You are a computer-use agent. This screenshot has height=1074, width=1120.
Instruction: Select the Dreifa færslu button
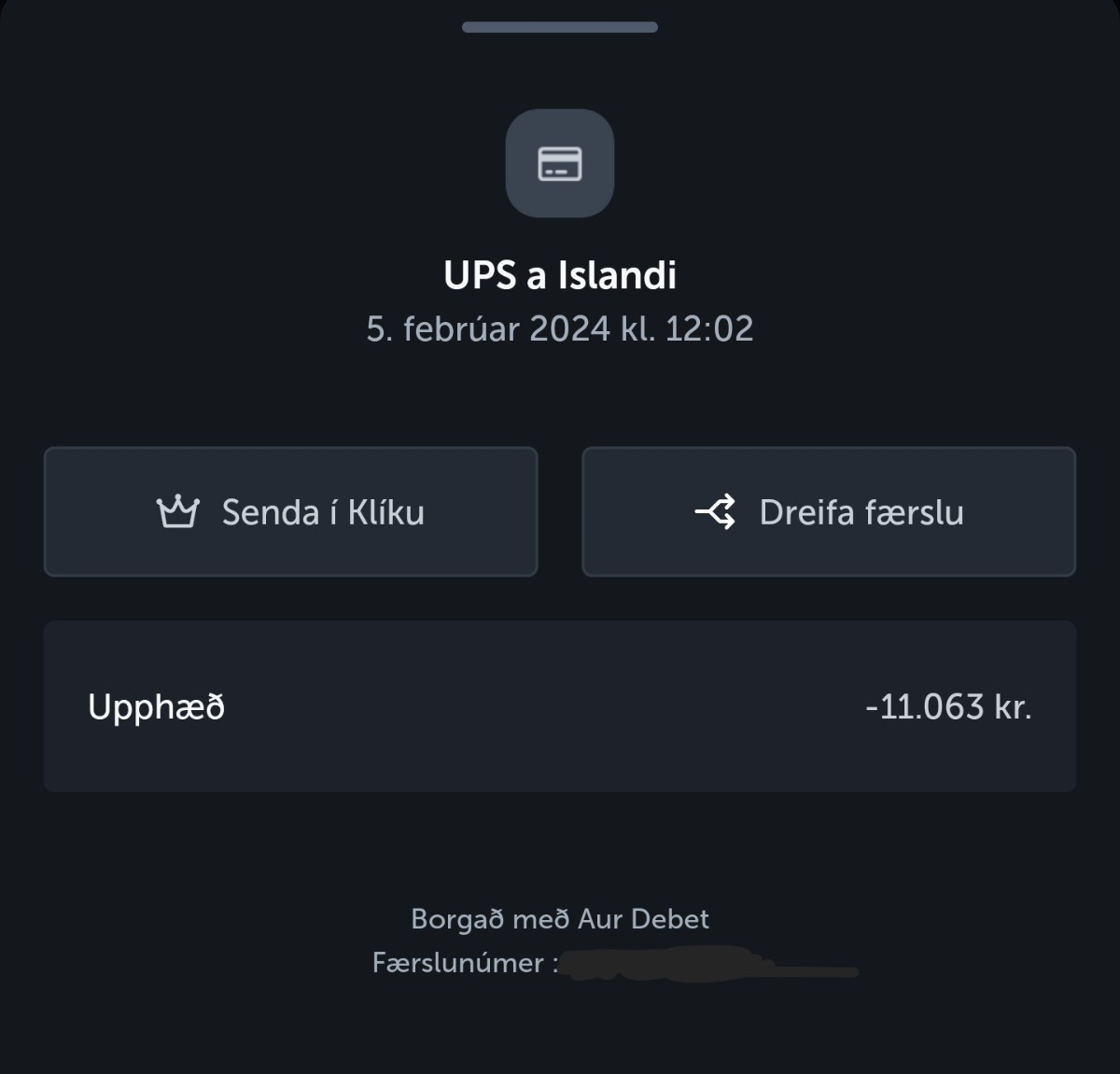(828, 511)
